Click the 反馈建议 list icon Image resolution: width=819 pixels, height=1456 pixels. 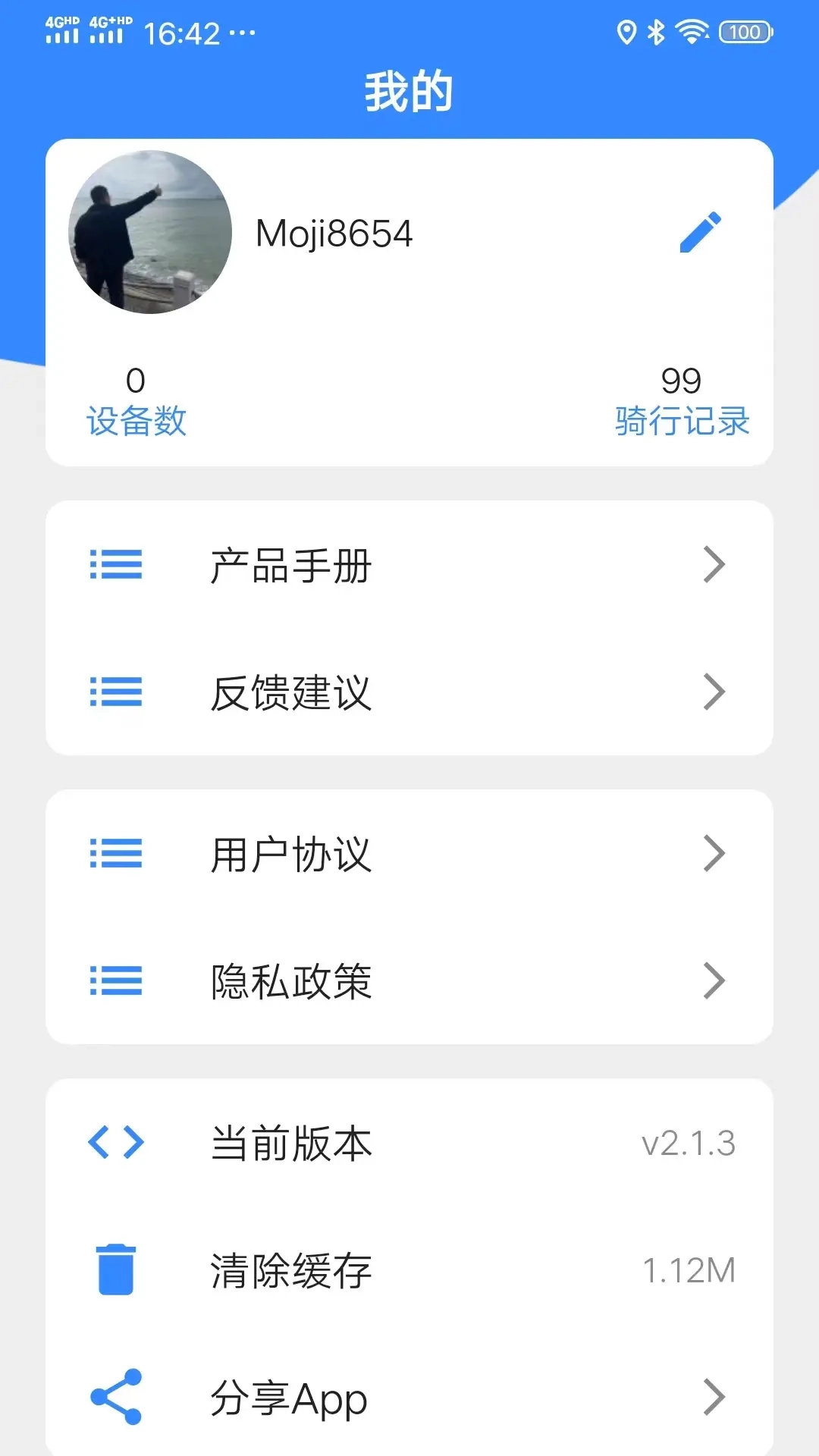tap(116, 692)
